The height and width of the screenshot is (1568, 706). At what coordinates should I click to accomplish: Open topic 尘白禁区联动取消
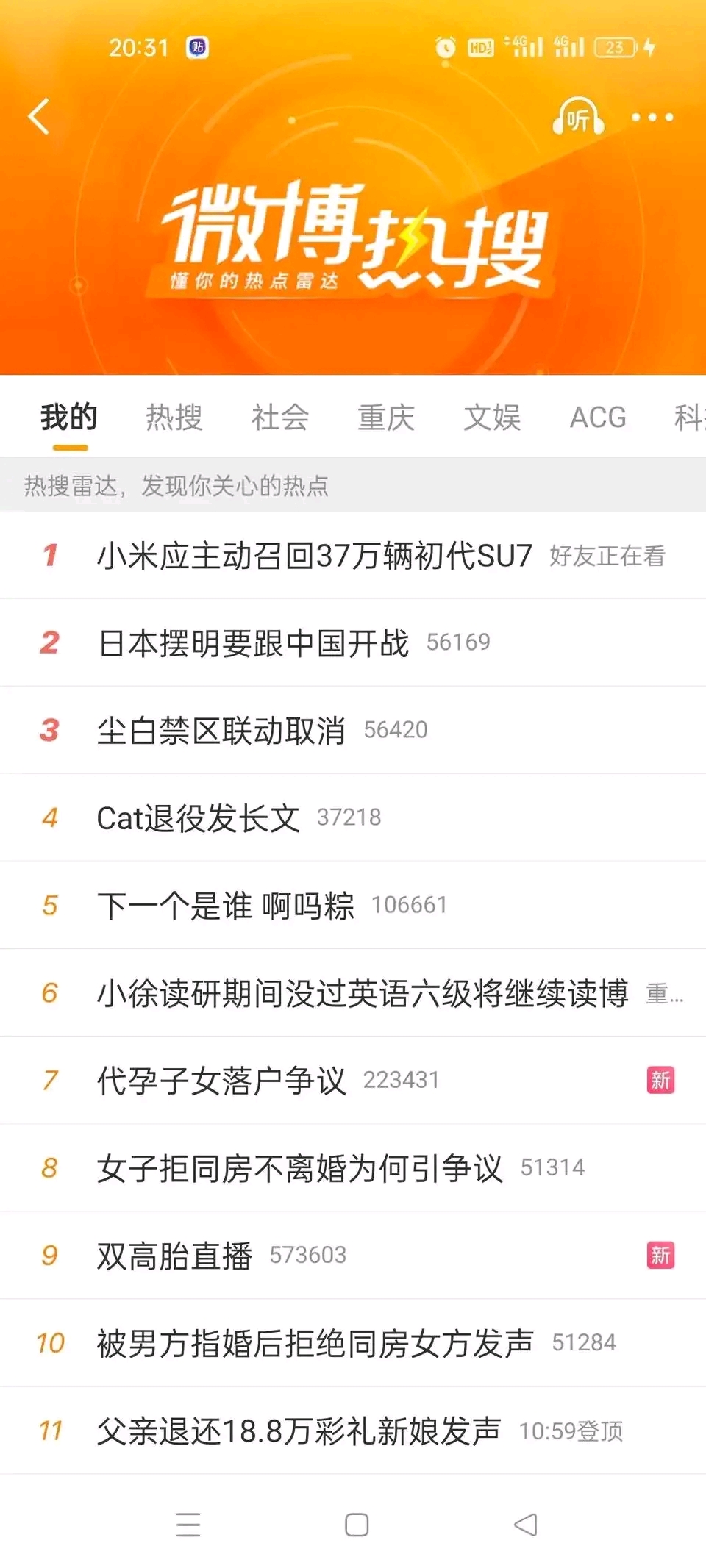(221, 731)
